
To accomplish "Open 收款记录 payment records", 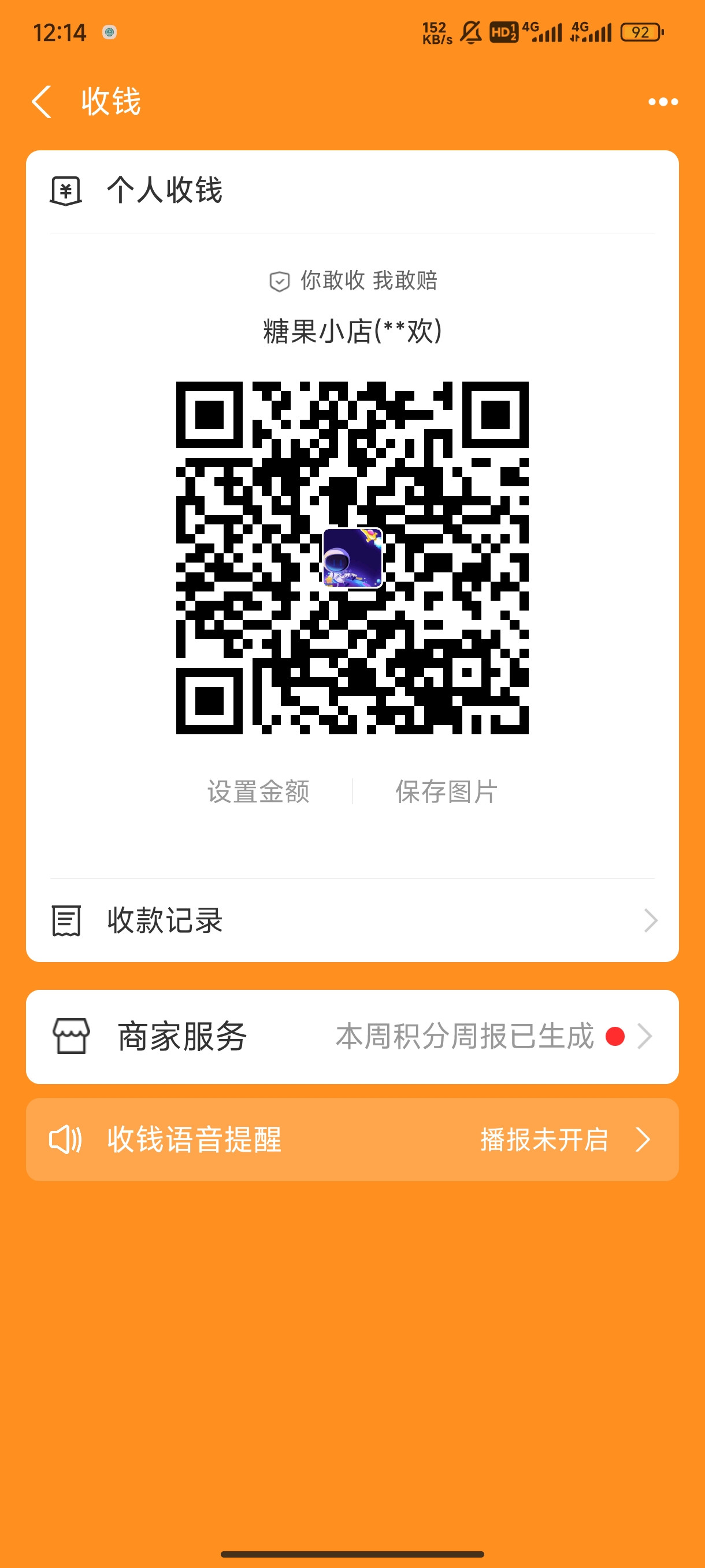I will (x=352, y=920).
